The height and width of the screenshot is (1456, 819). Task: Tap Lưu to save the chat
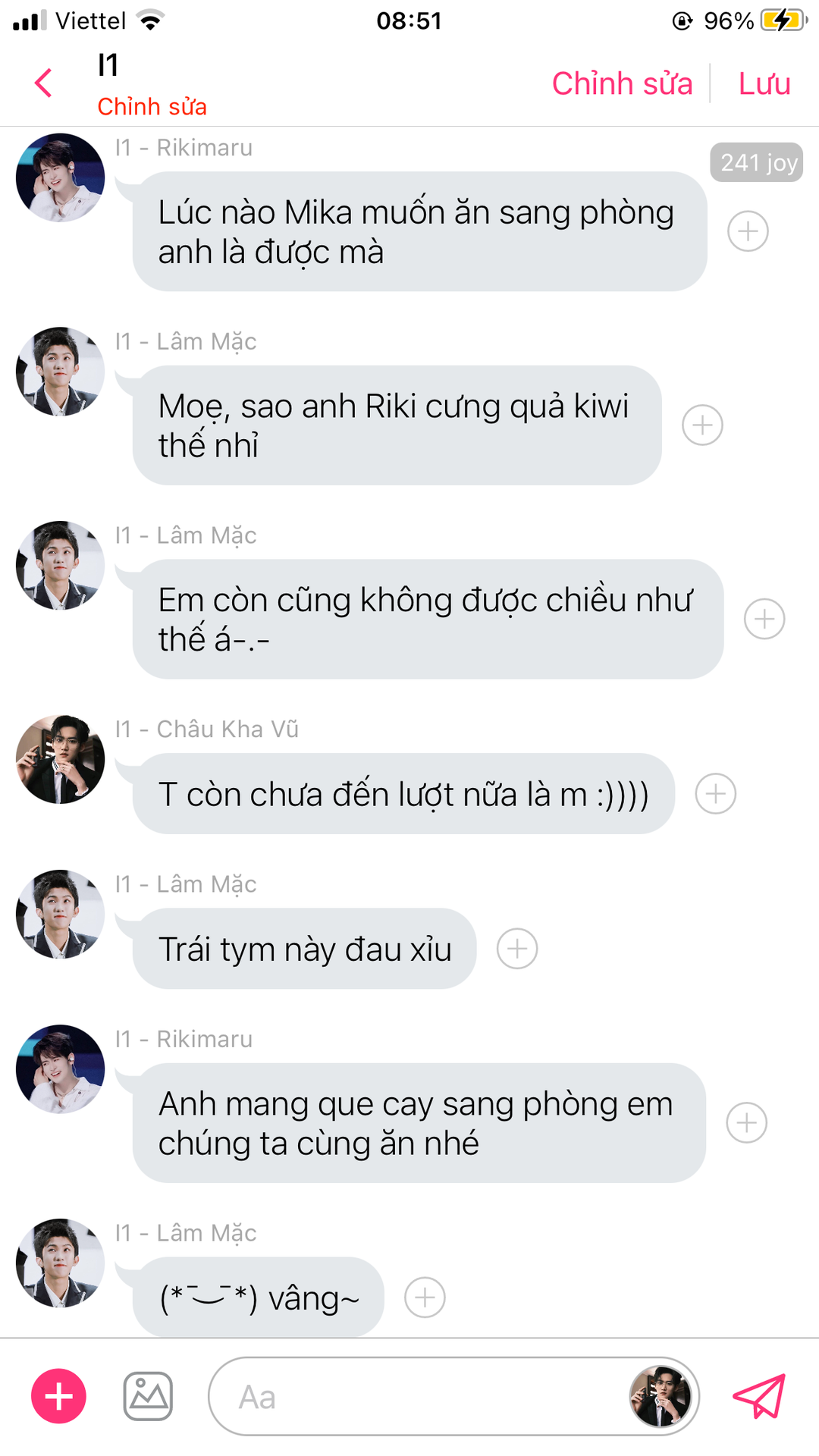[x=764, y=83]
